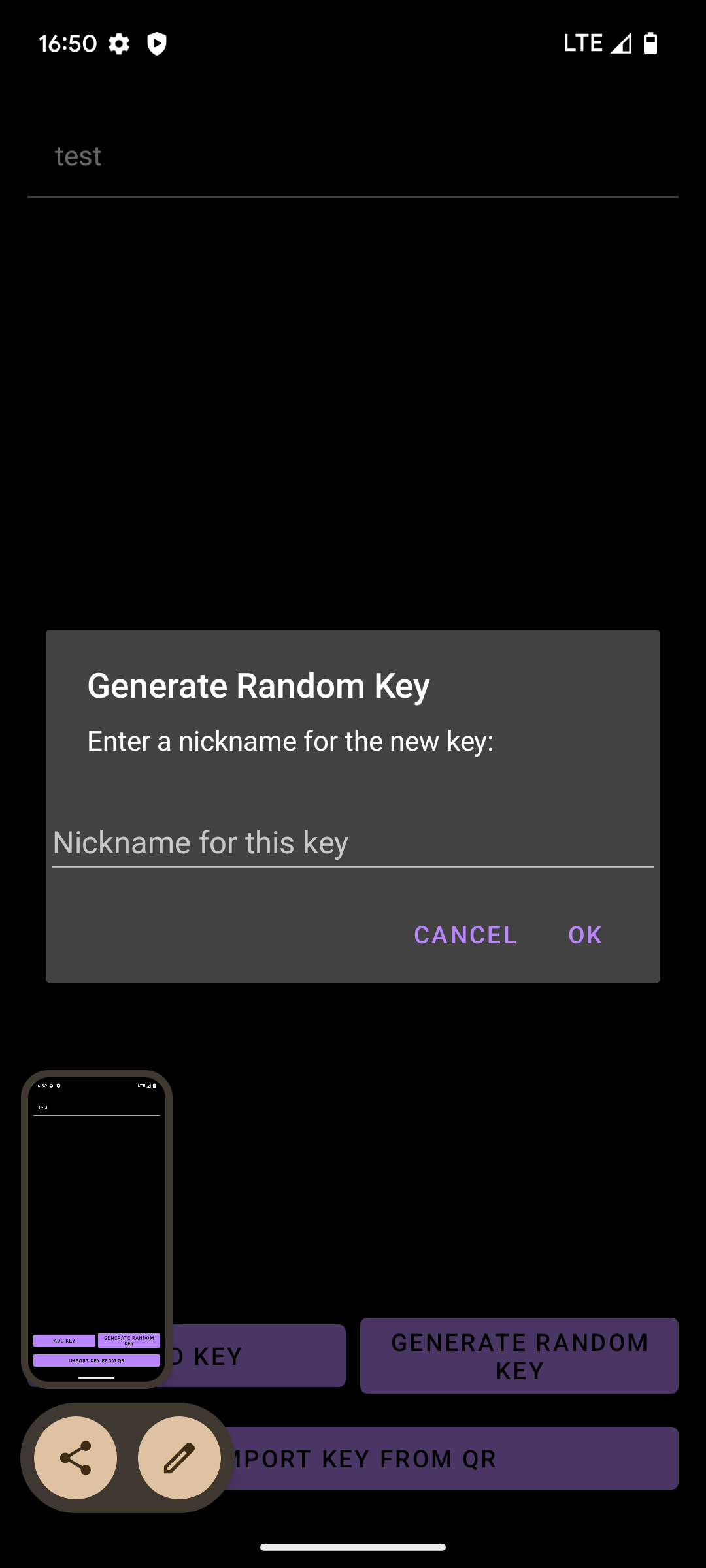Viewport: 706px width, 1568px height.
Task: Tap the nickname text field
Action: tap(353, 842)
